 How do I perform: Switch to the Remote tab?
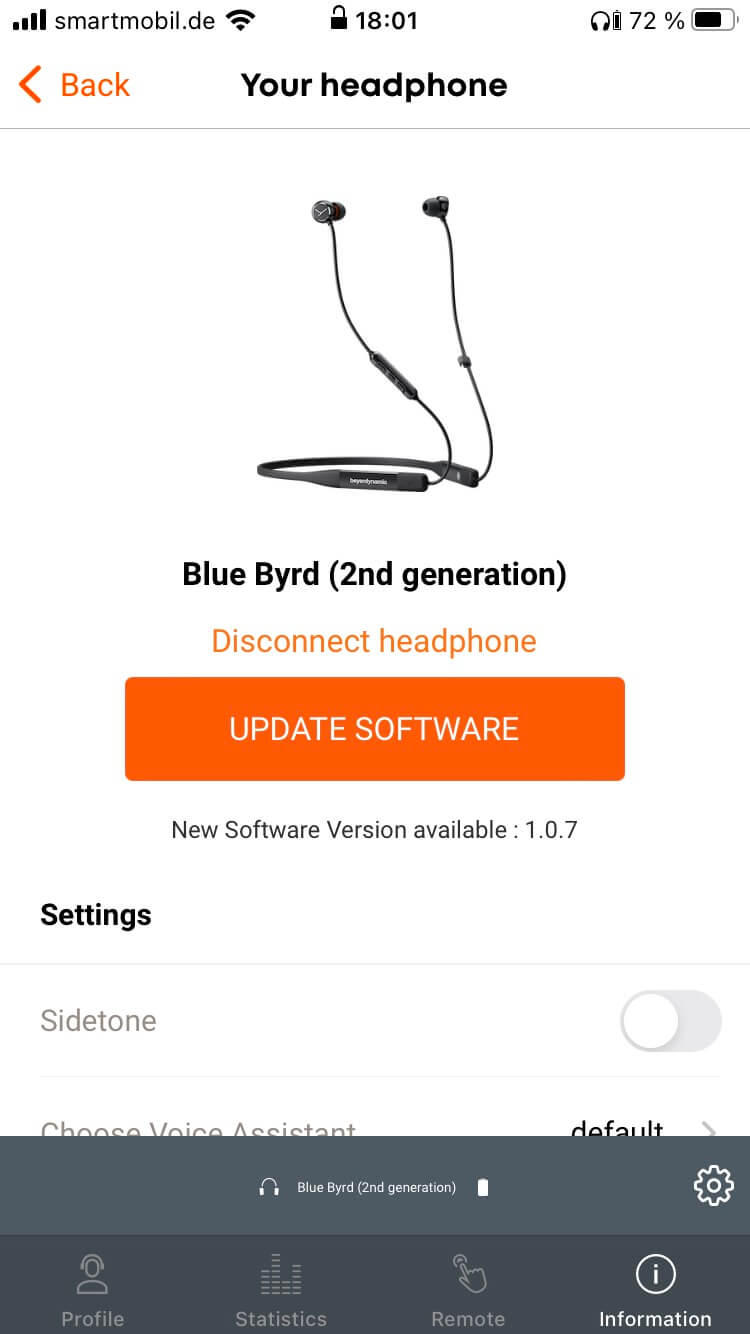click(x=468, y=1290)
